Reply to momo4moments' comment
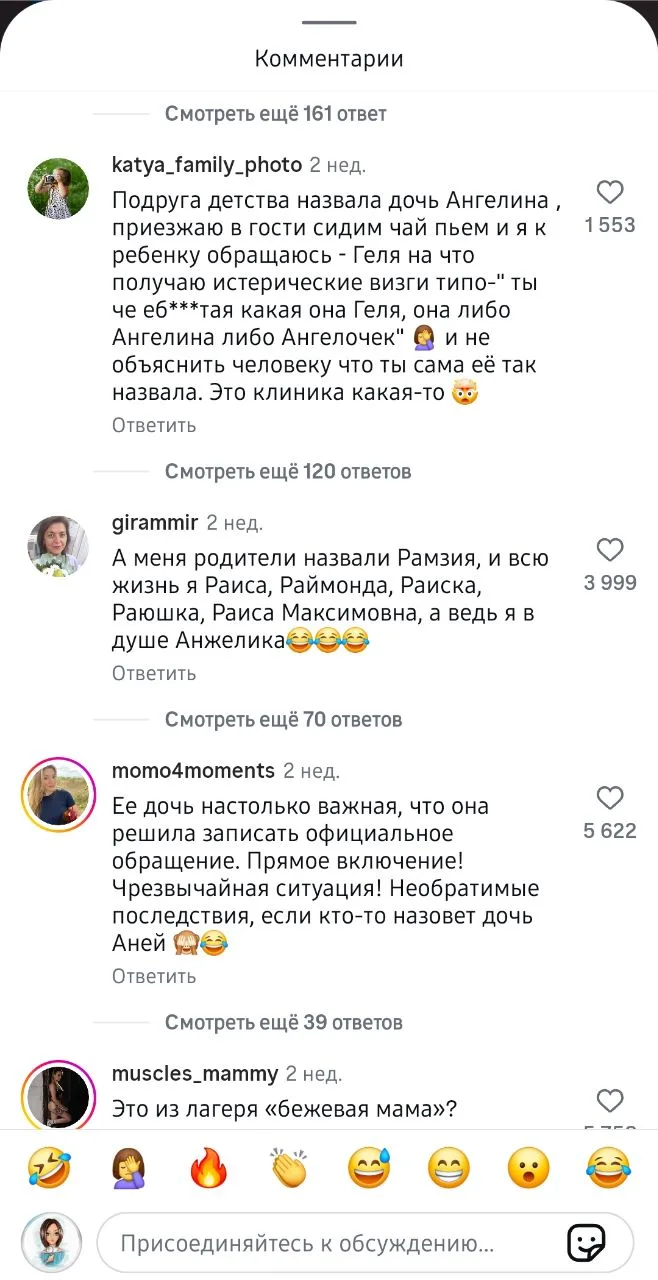 [x=154, y=976]
